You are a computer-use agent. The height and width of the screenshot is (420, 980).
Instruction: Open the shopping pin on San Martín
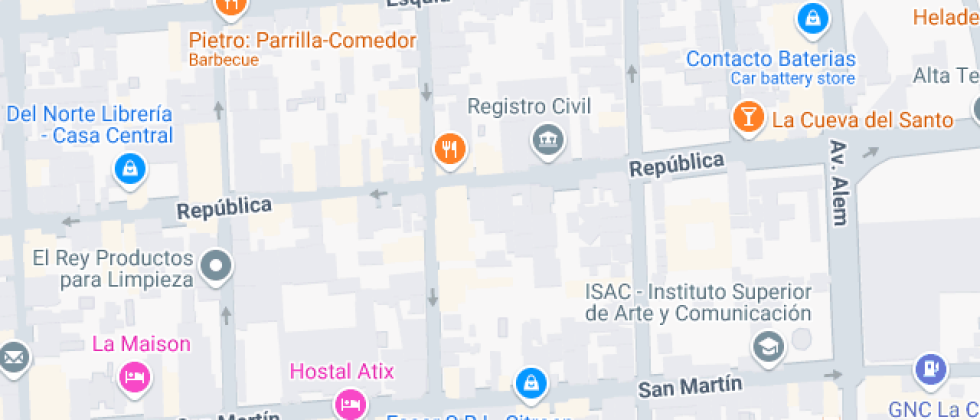(x=531, y=384)
